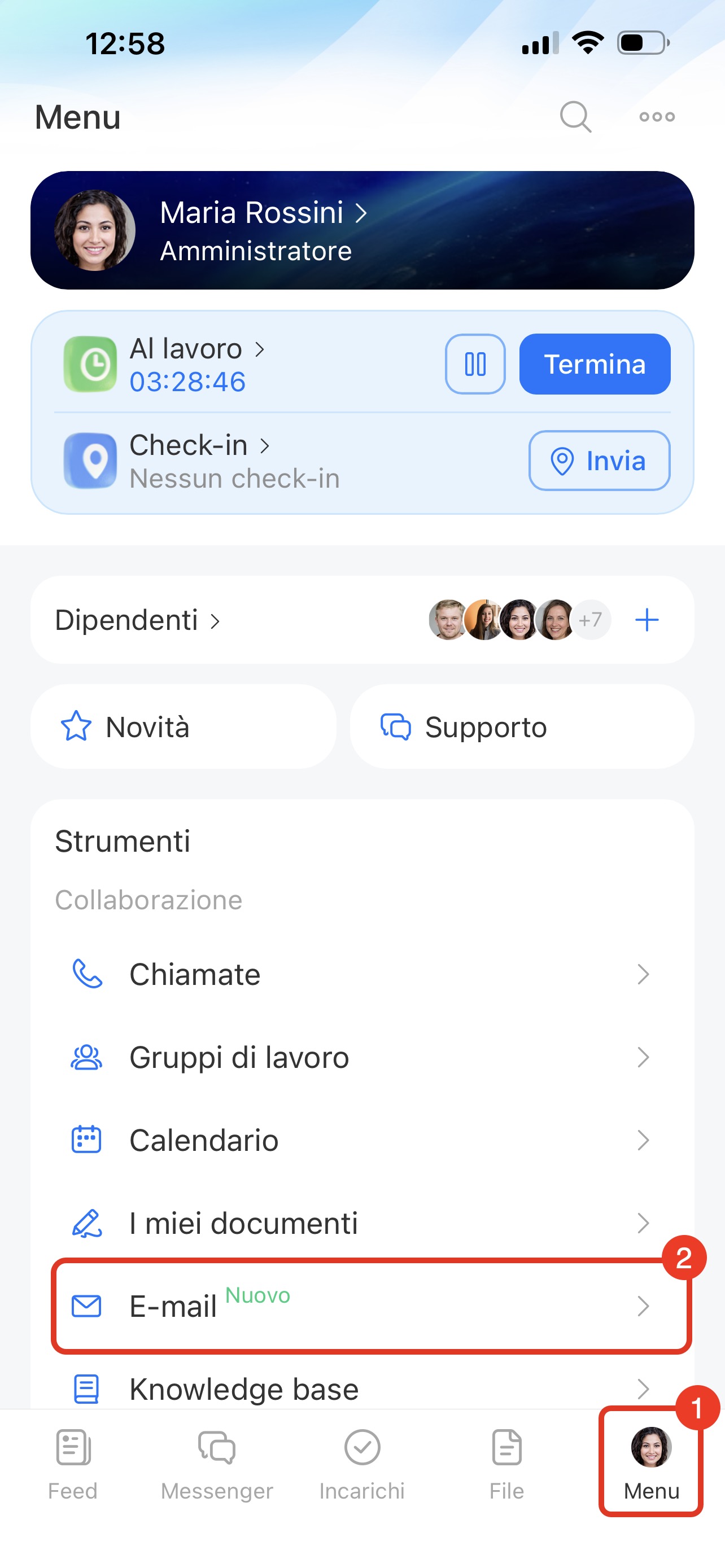This screenshot has width=725, height=1568.
Task: Tap Termina to end the workday
Action: [594, 364]
